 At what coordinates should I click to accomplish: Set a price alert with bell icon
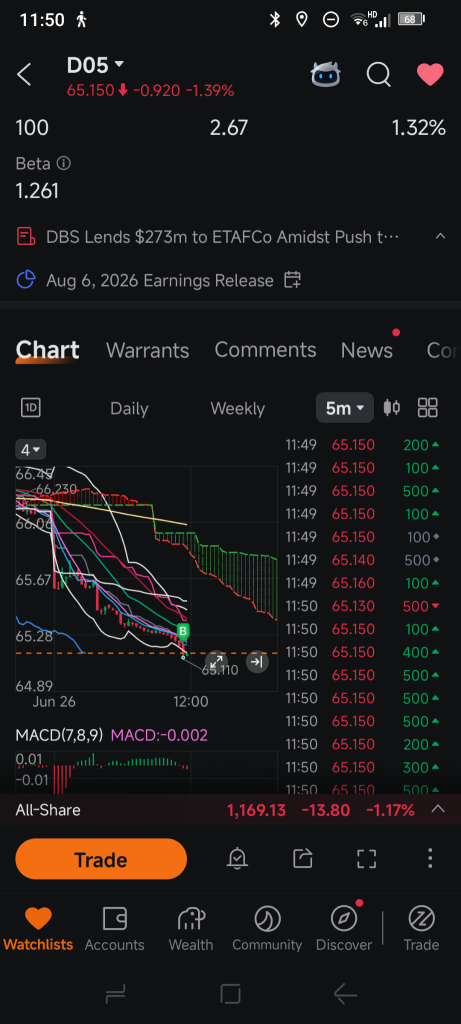[x=237, y=858]
